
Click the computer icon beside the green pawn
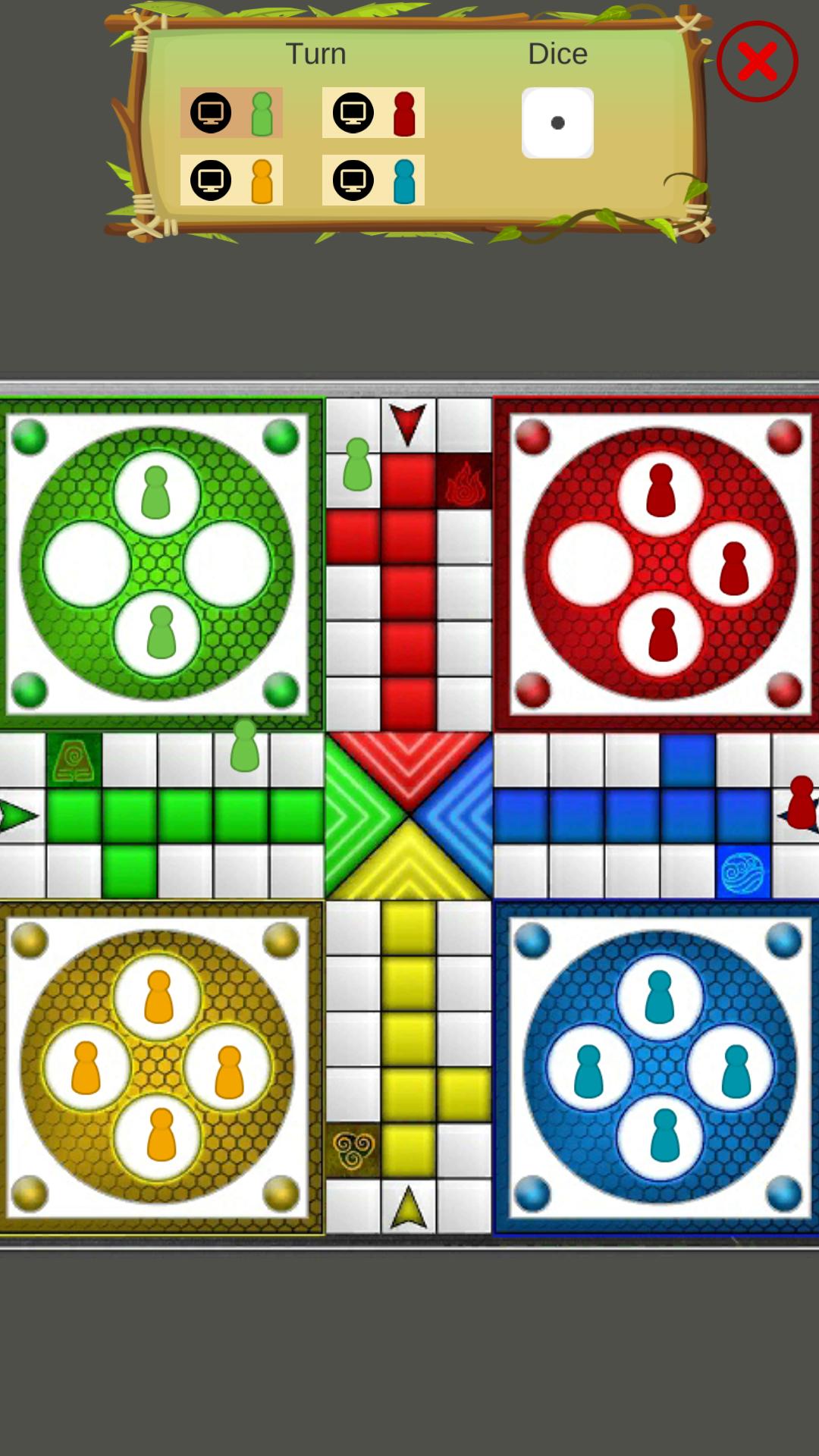pos(212,111)
